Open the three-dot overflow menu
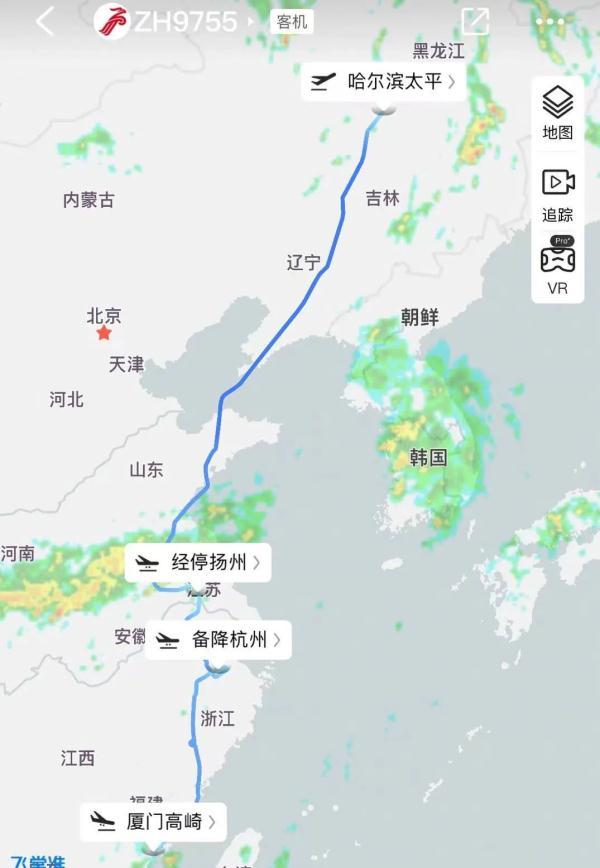The height and width of the screenshot is (868, 600). pos(550,22)
